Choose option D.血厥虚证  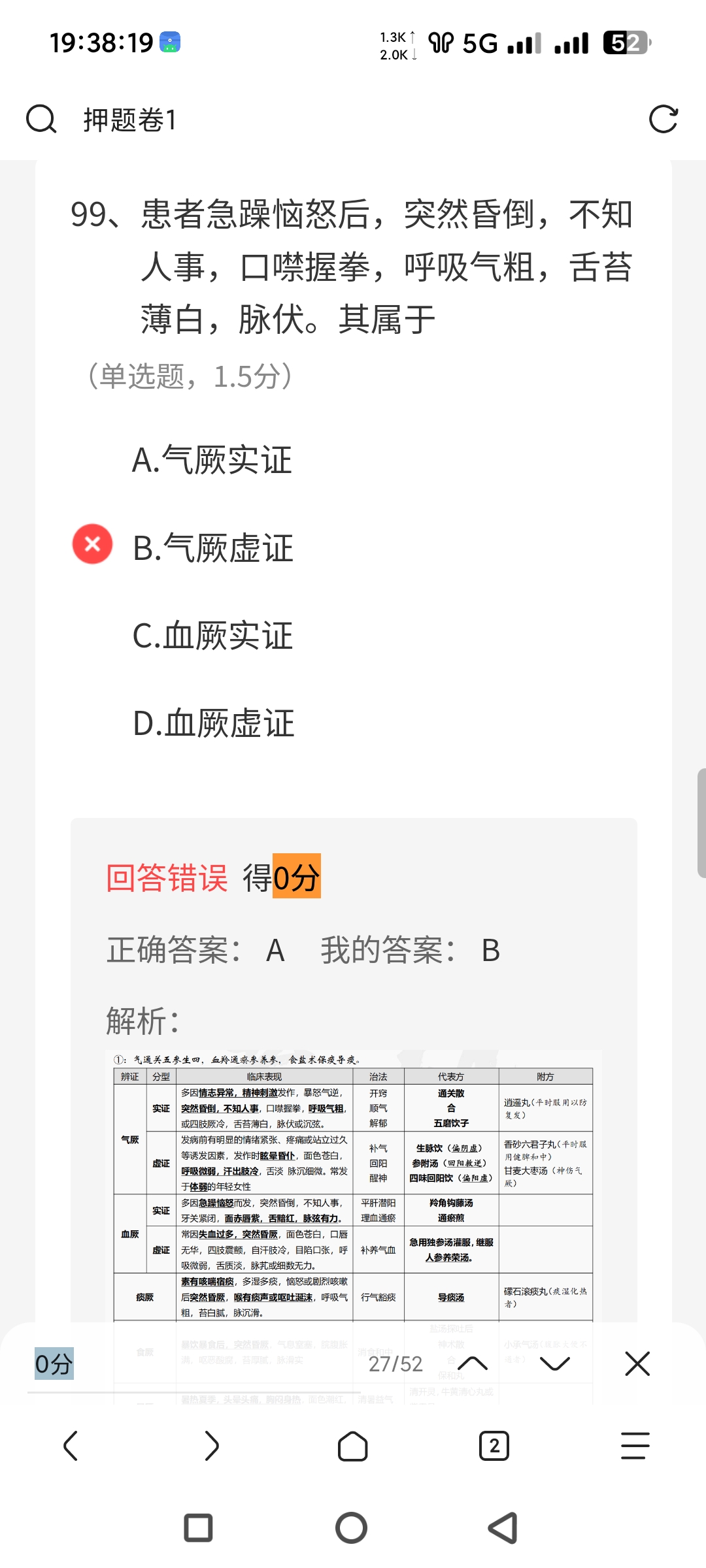pyautogui.click(x=214, y=723)
